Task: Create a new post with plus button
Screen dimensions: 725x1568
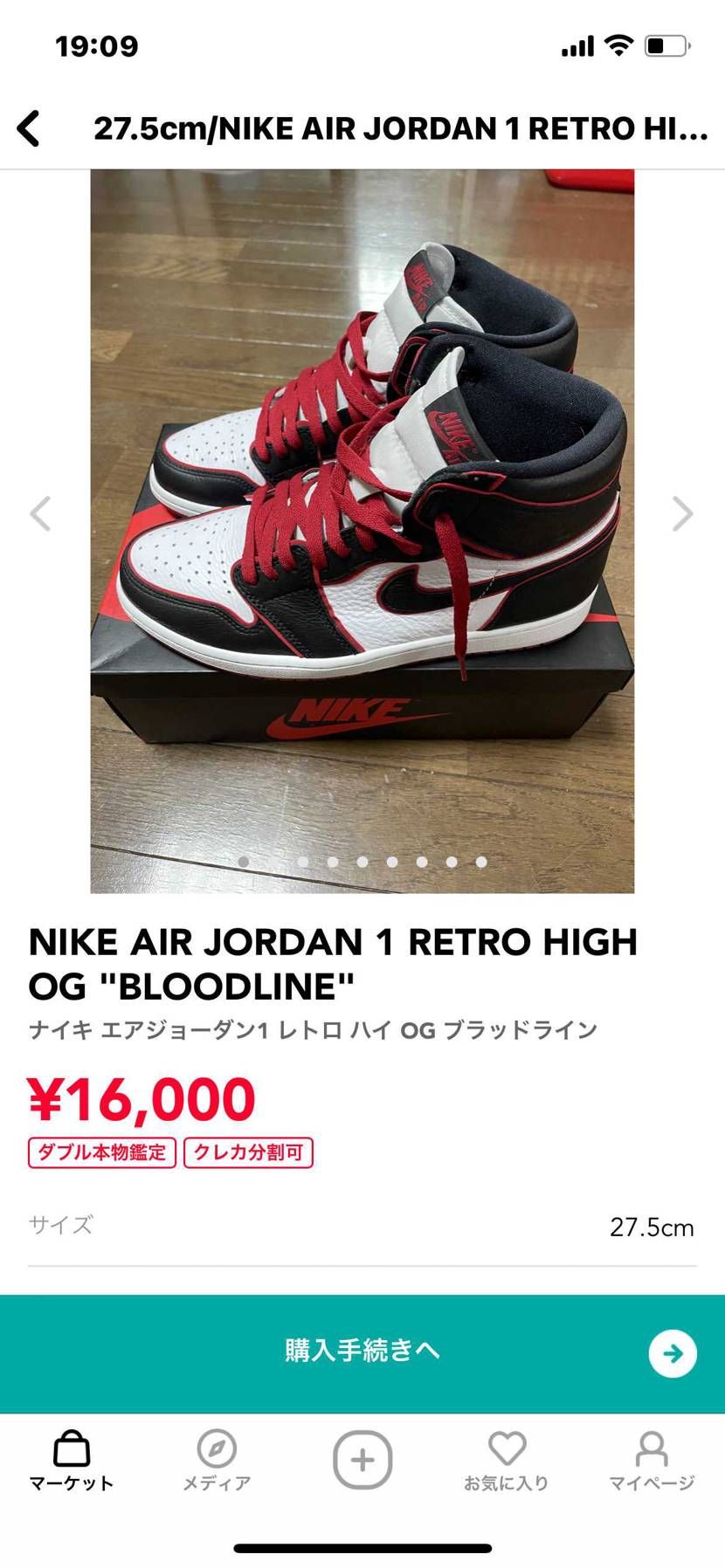Action: [x=362, y=1459]
